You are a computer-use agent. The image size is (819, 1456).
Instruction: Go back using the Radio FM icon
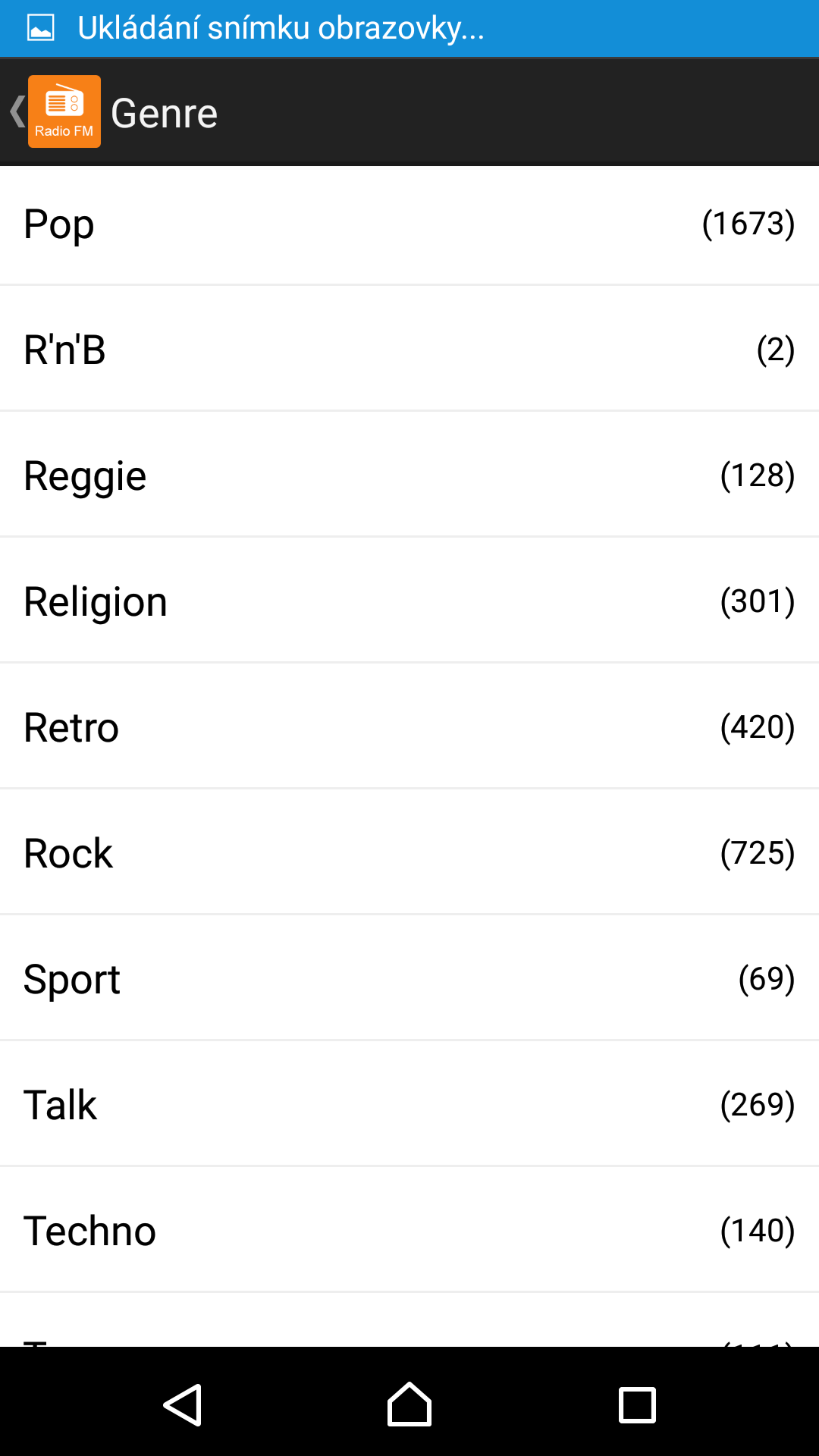pyautogui.click(x=64, y=111)
